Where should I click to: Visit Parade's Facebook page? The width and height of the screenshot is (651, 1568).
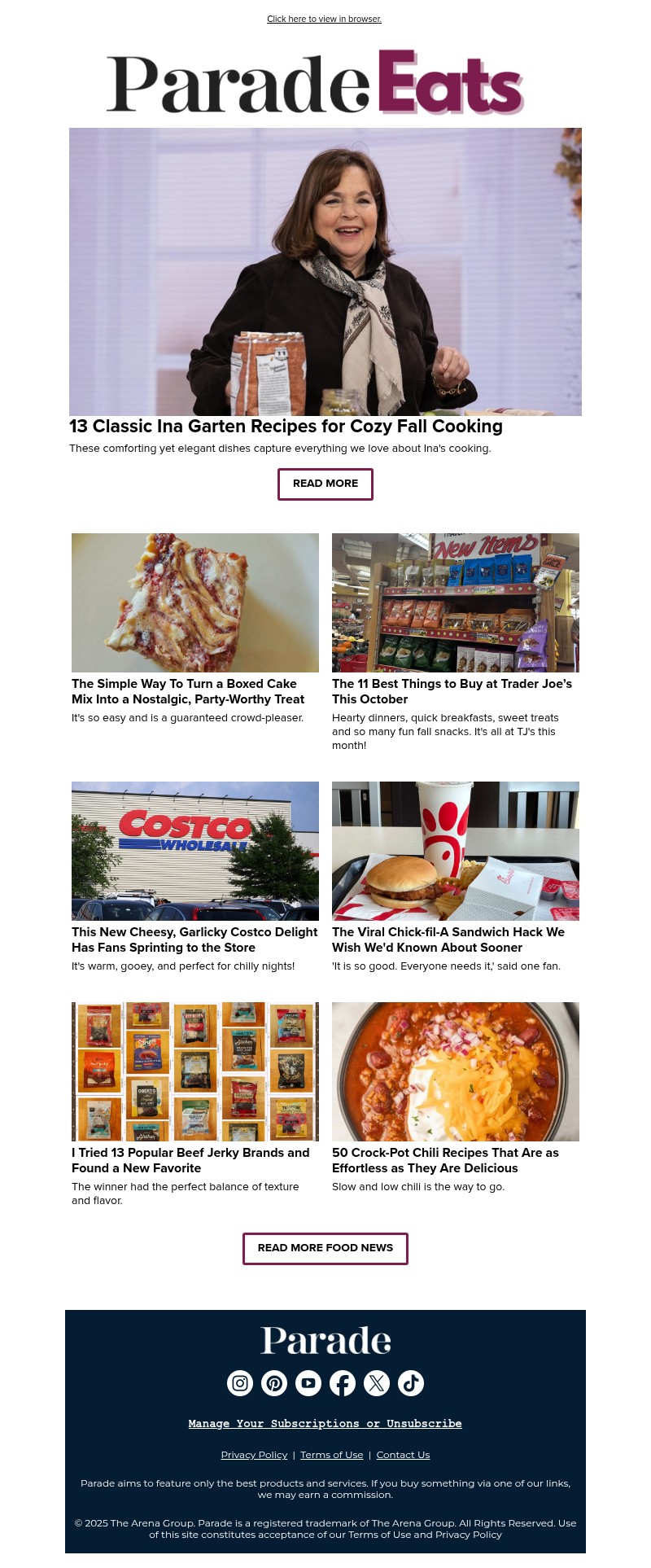(343, 1383)
